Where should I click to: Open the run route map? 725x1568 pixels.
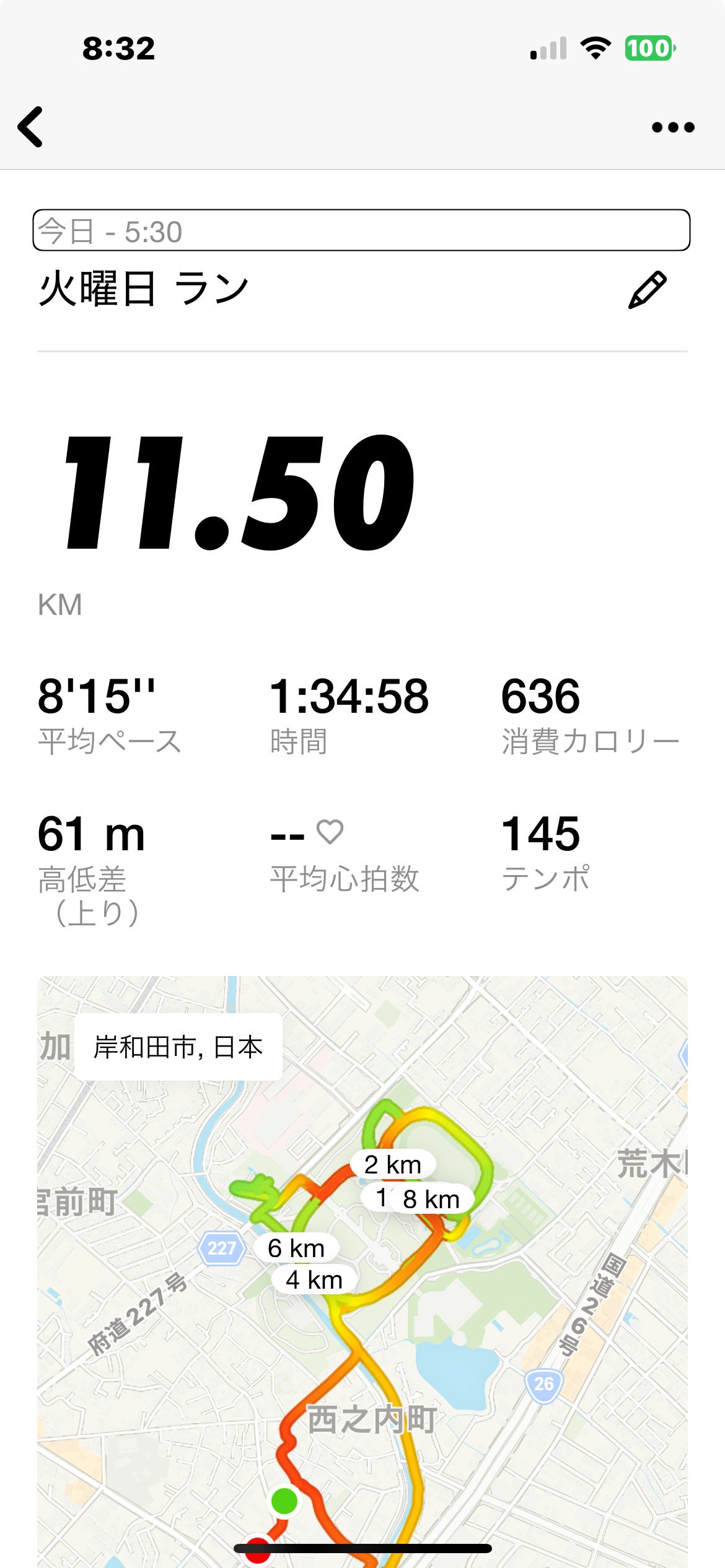click(362, 1272)
